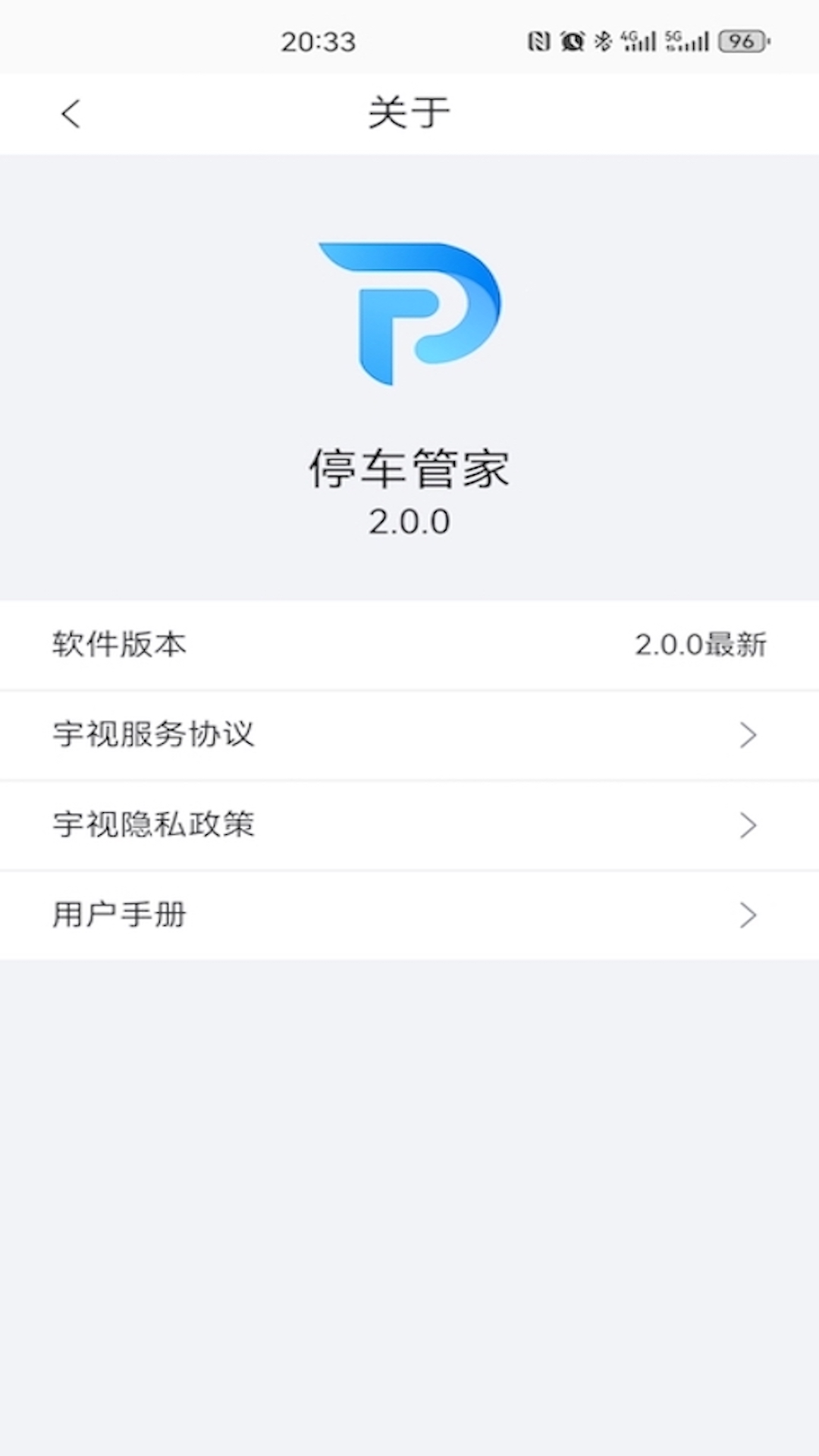Tap the back arrow to leave 关于
Screen dimensions: 819x1456
click(70, 113)
